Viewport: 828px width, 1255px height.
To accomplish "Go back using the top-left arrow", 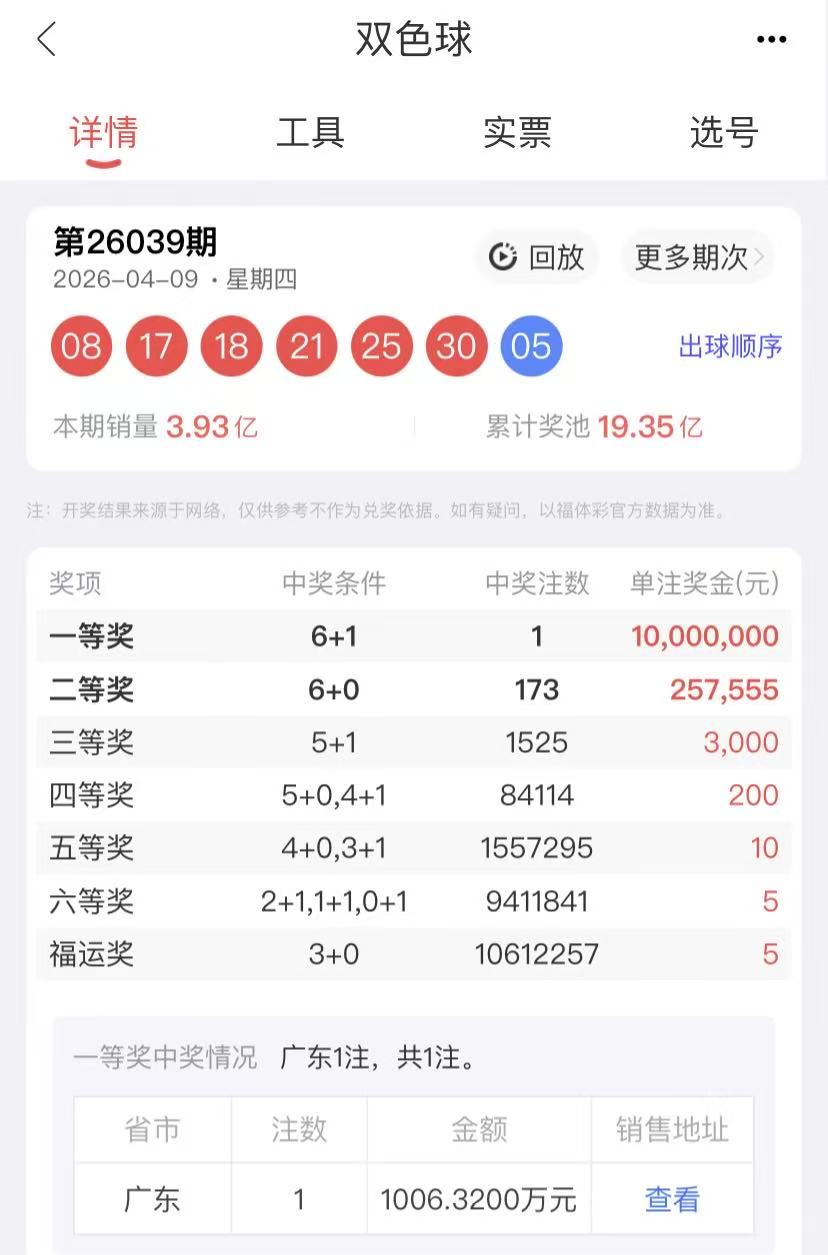I will (x=46, y=40).
